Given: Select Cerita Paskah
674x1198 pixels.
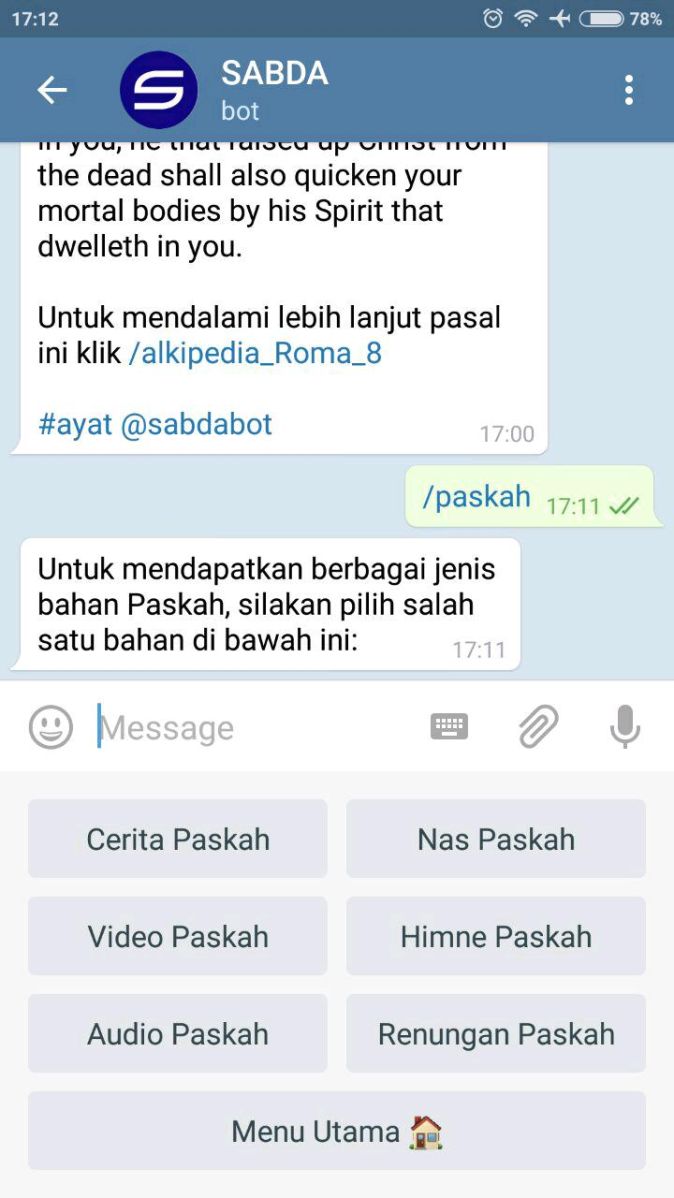Looking at the screenshot, I should (178, 839).
